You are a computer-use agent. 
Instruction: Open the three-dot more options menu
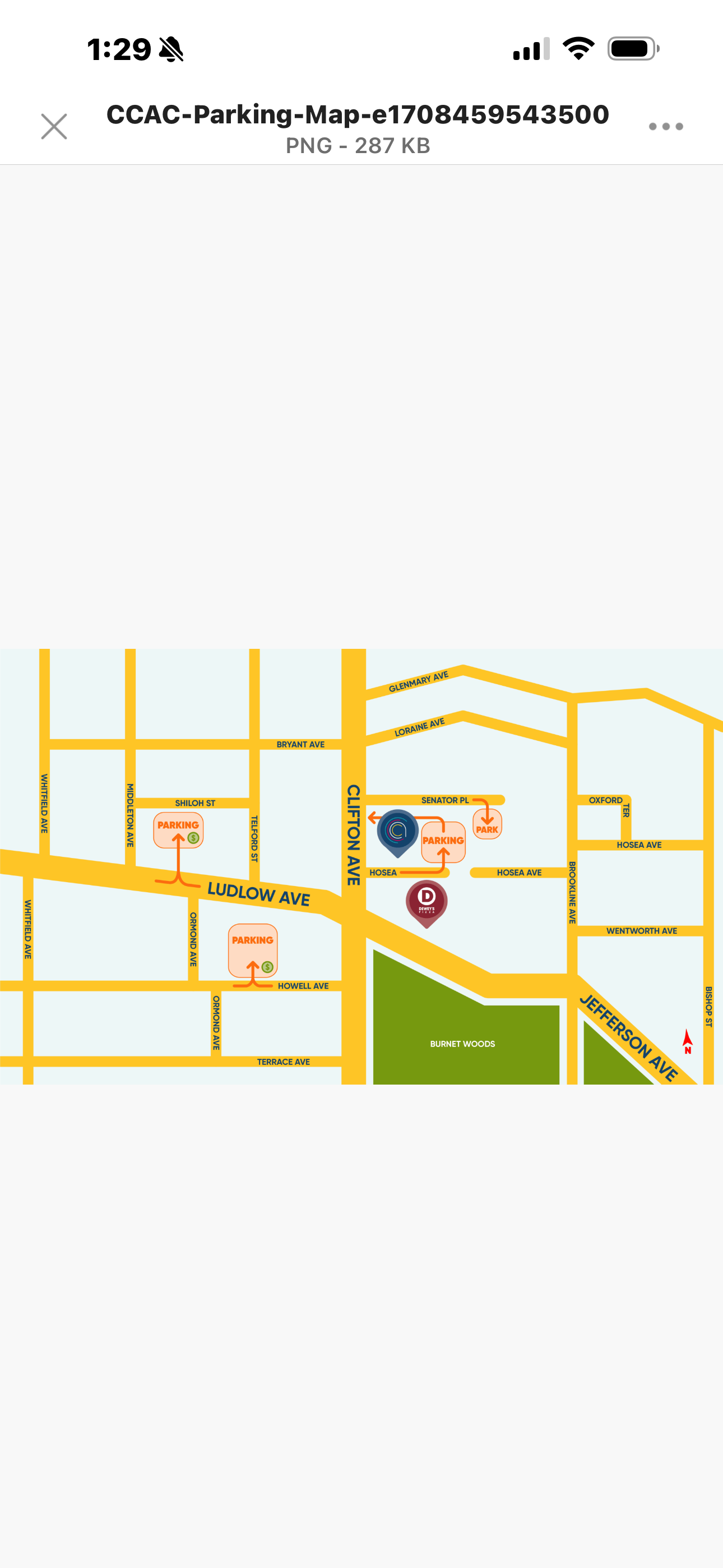[665, 127]
